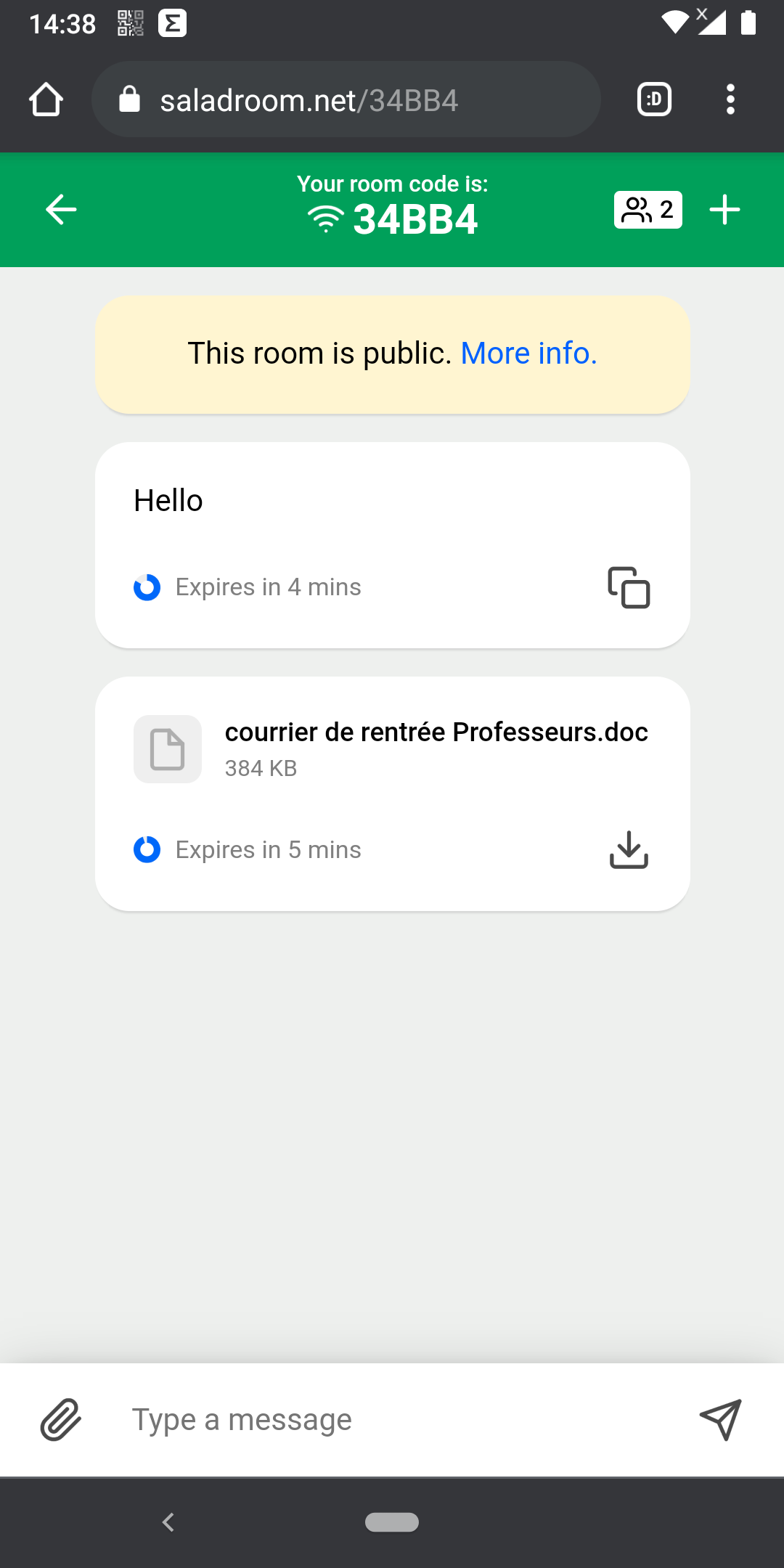Open the browser tab switcher

point(654,99)
